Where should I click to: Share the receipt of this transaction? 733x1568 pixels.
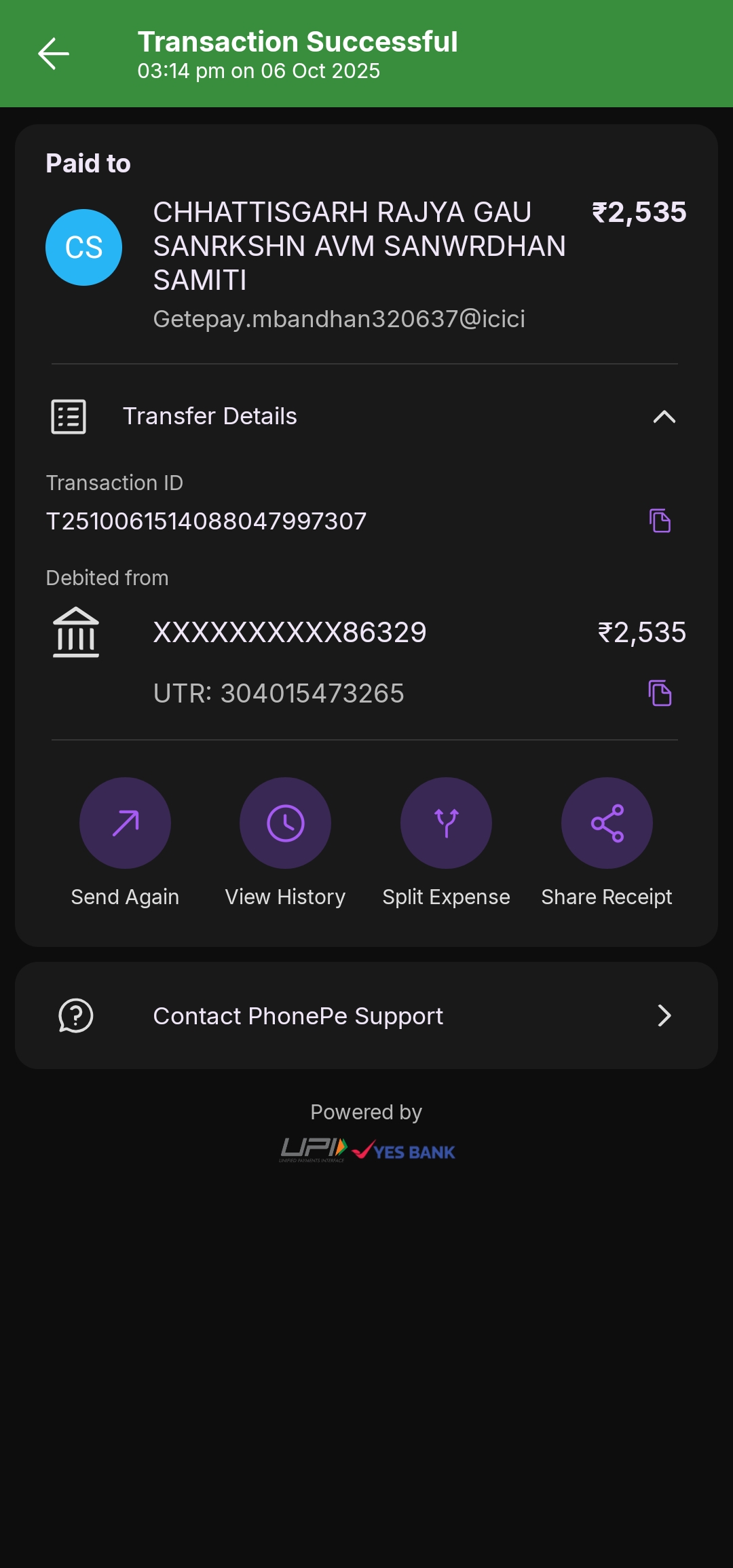tap(607, 823)
